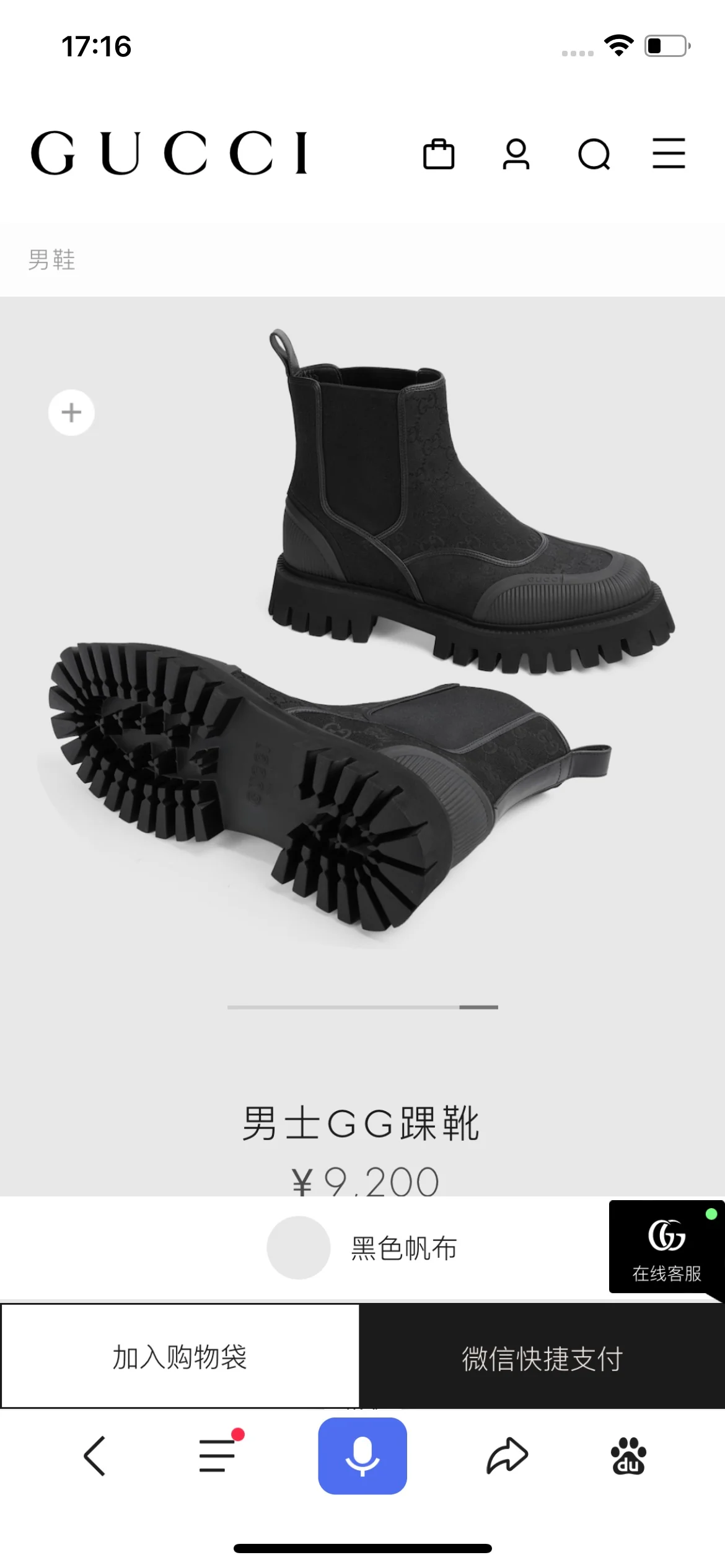Open the hamburger menu in header
This screenshot has width=725, height=1568.
point(669,154)
